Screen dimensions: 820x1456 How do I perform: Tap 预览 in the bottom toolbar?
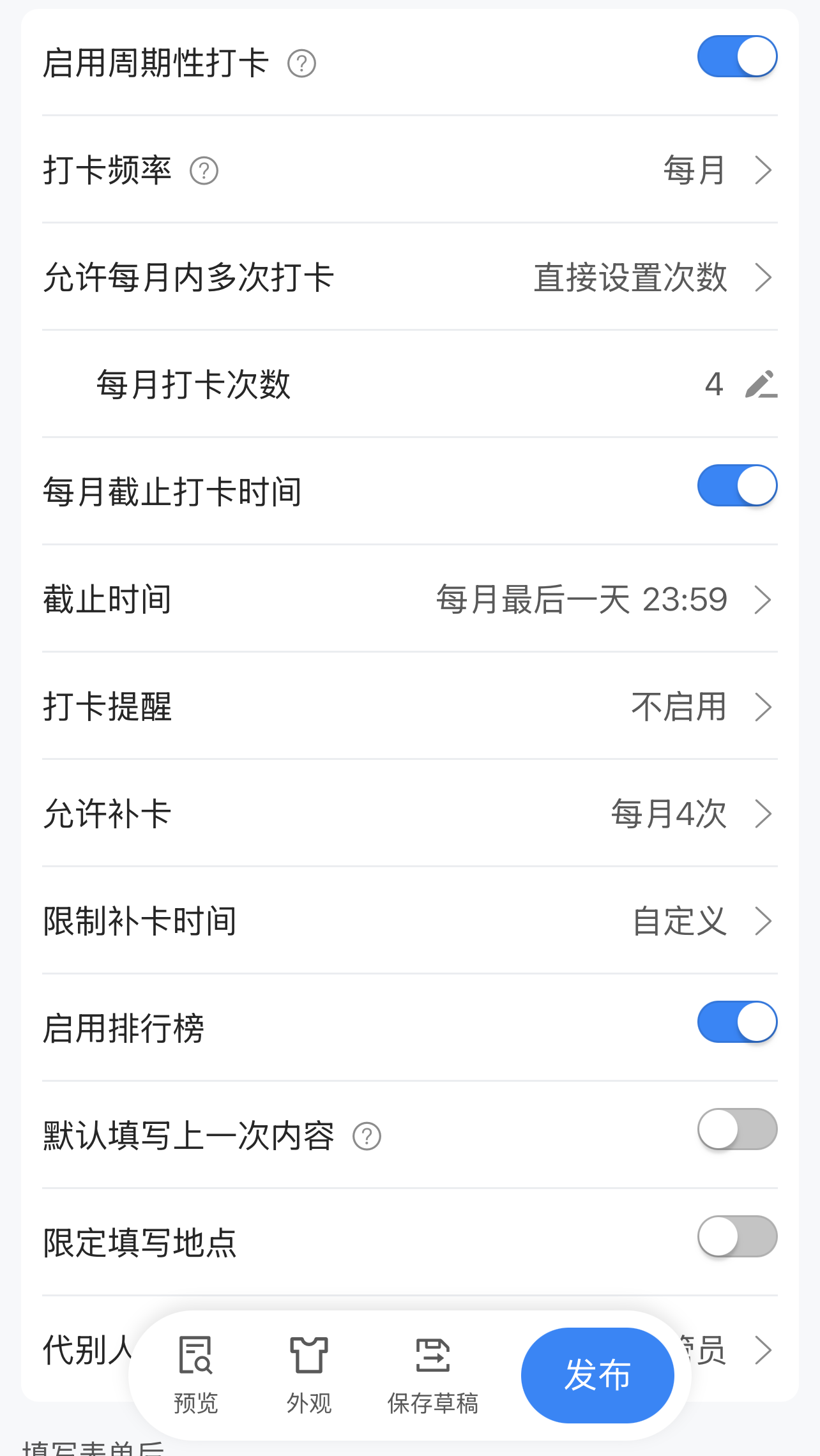(195, 1375)
